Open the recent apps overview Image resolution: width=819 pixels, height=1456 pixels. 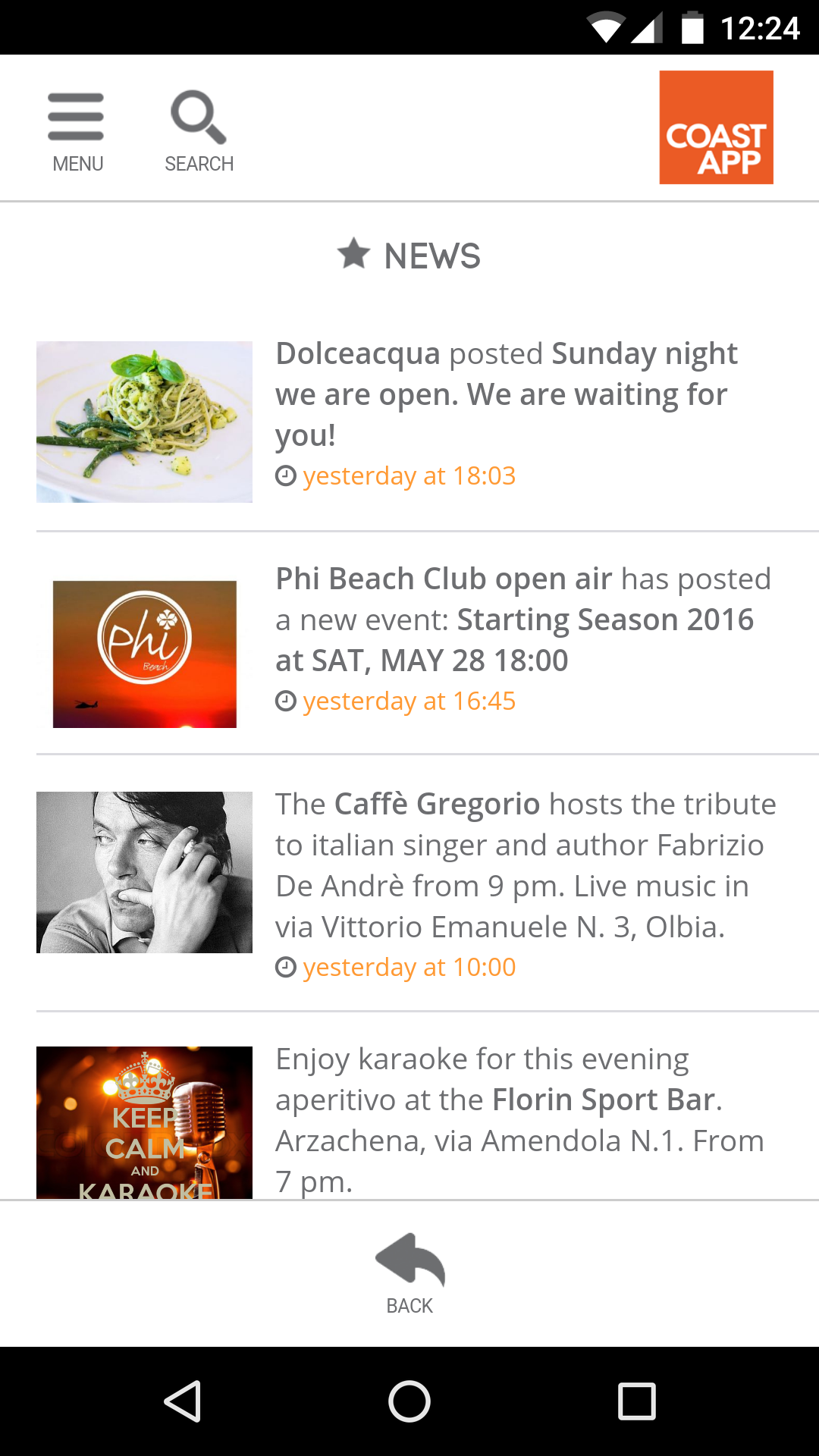tap(636, 1401)
